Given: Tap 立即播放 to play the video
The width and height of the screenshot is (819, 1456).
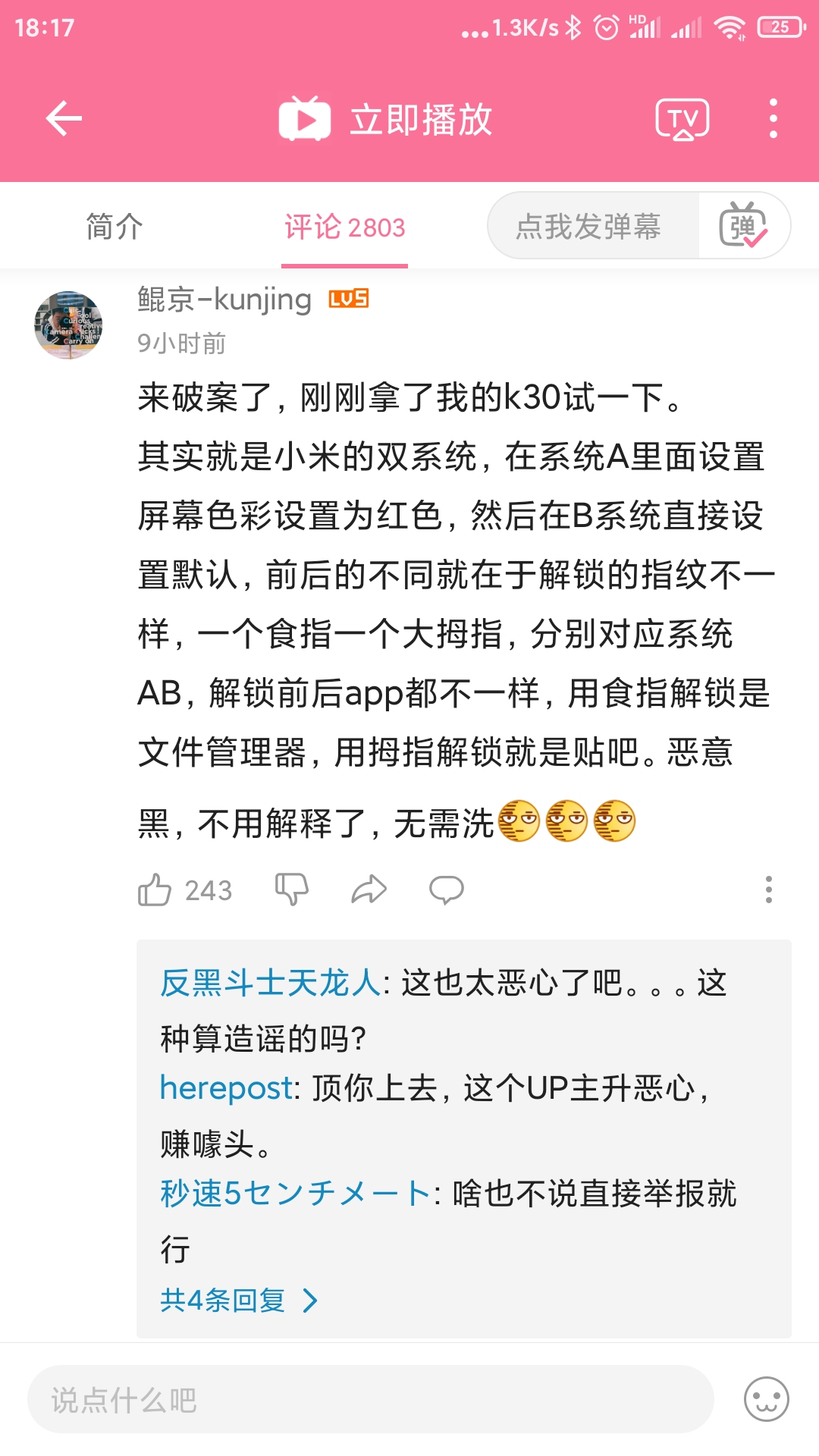Looking at the screenshot, I should point(385,119).
